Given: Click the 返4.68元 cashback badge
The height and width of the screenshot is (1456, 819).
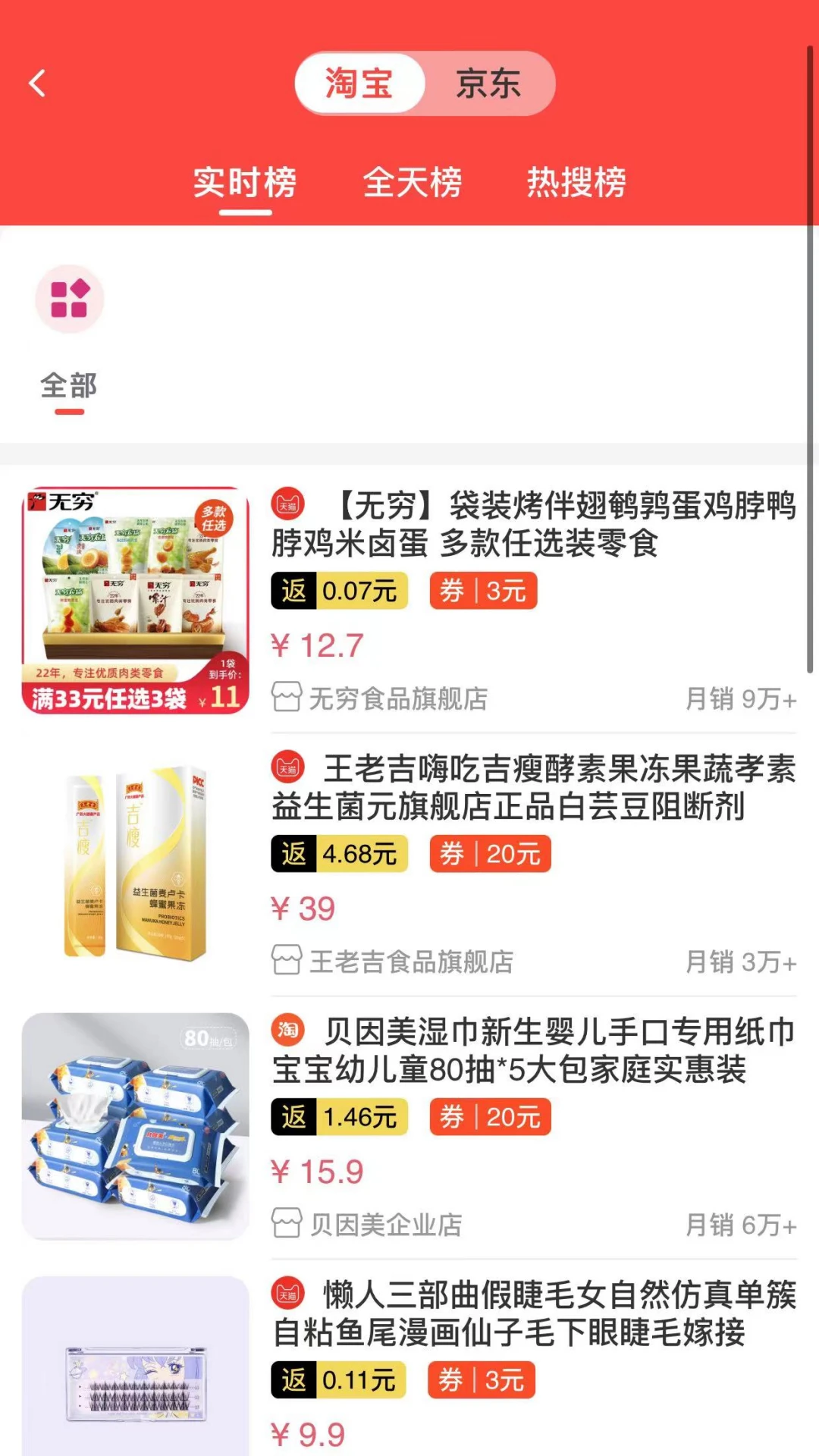Looking at the screenshot, I should pyautogui.click(x=339, y=854).
